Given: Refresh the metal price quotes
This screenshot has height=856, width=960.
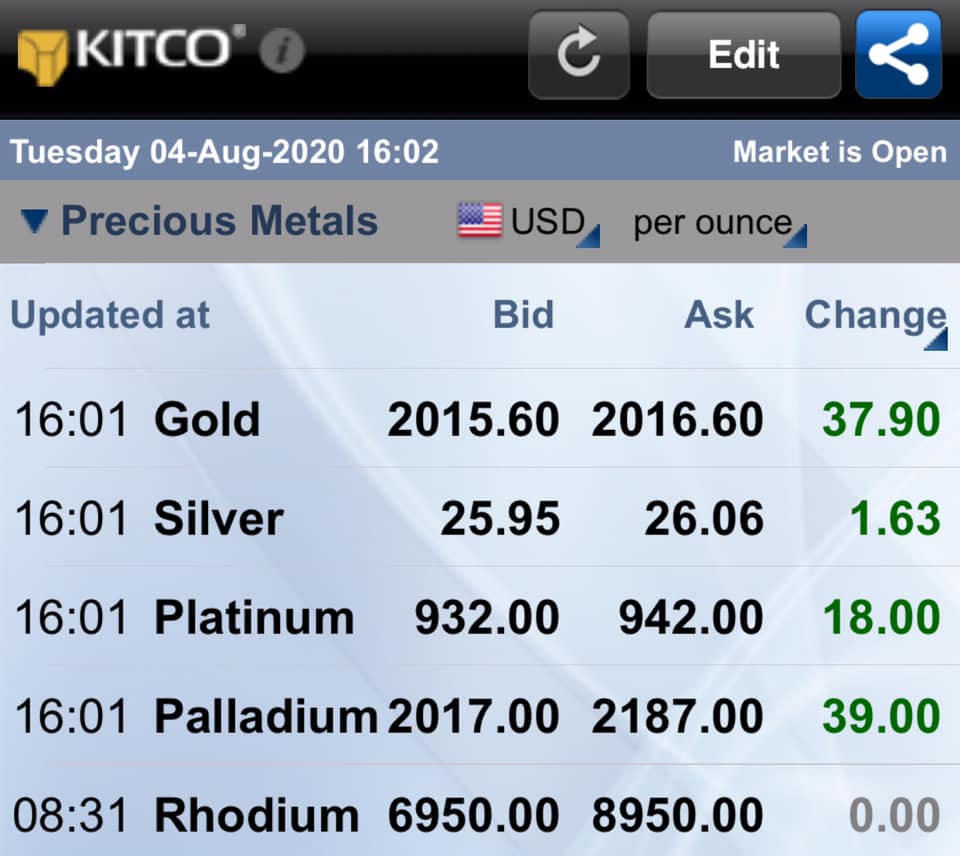Looking at the screenshot, I should tap(578, 55).
